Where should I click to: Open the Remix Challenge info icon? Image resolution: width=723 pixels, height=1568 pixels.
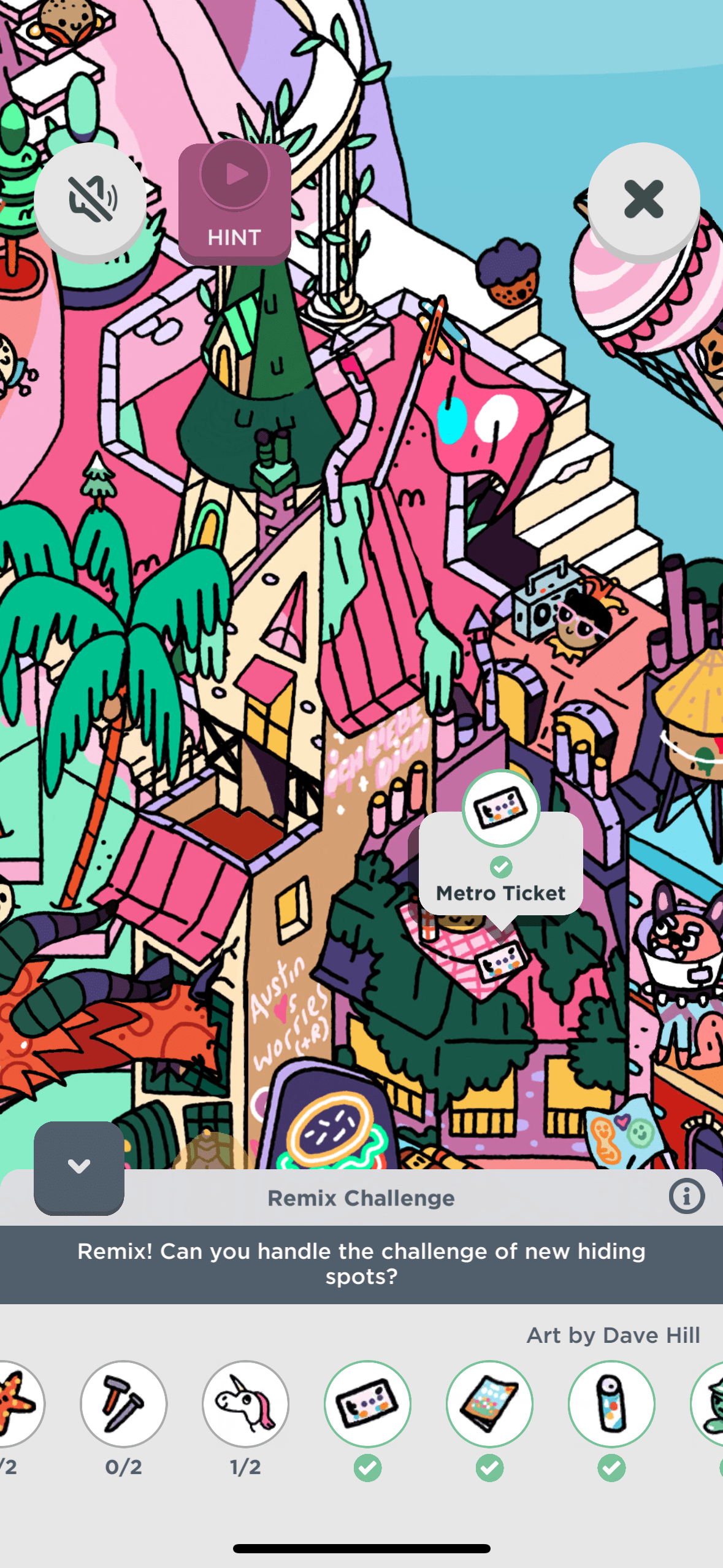pos(686,1196)
